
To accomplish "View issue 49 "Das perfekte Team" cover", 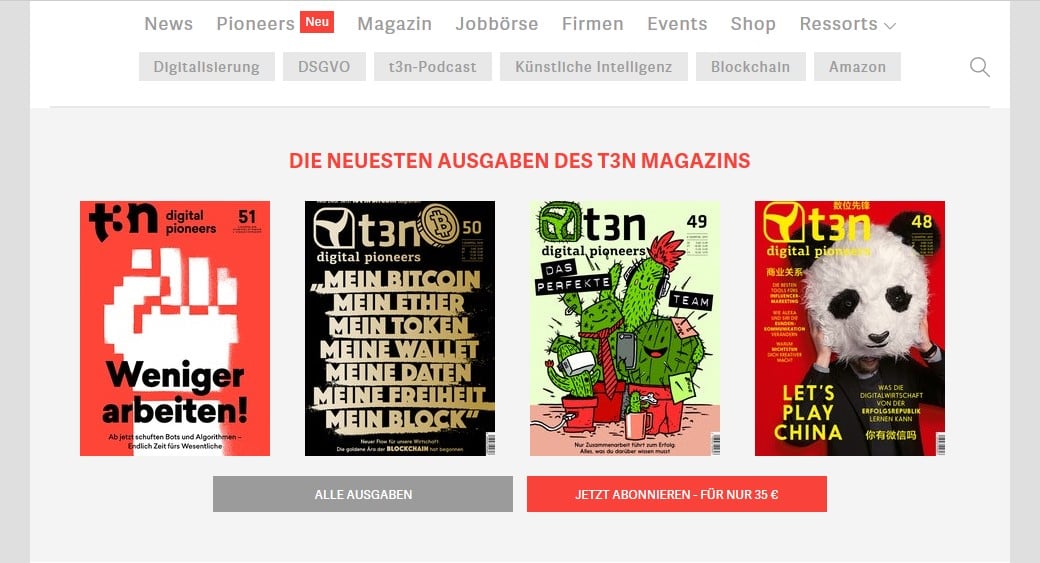I will click(625, 328).
